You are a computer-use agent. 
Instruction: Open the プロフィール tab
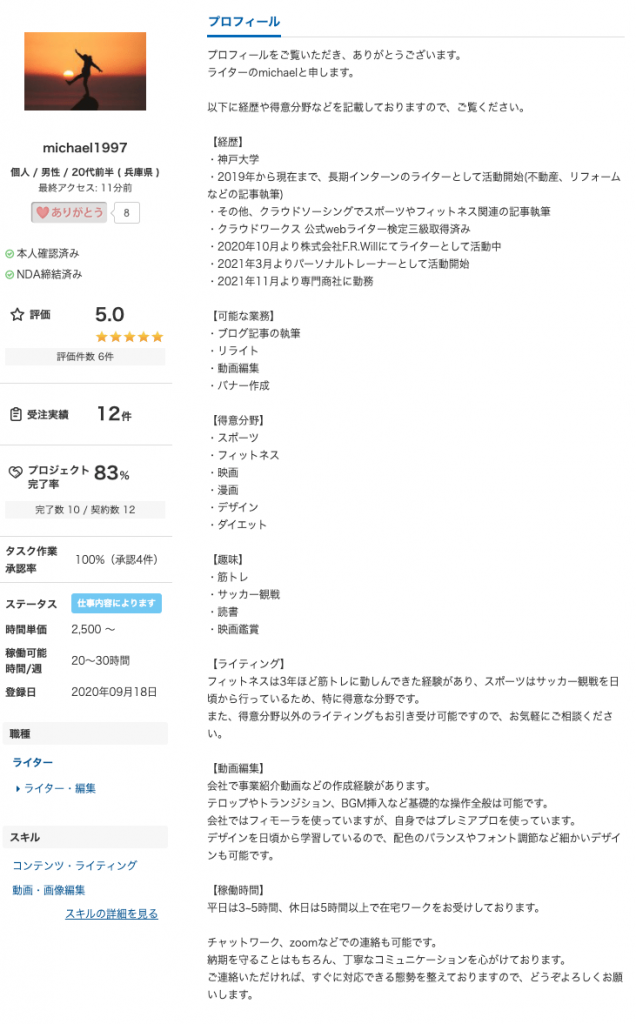[x=244, y=22]
